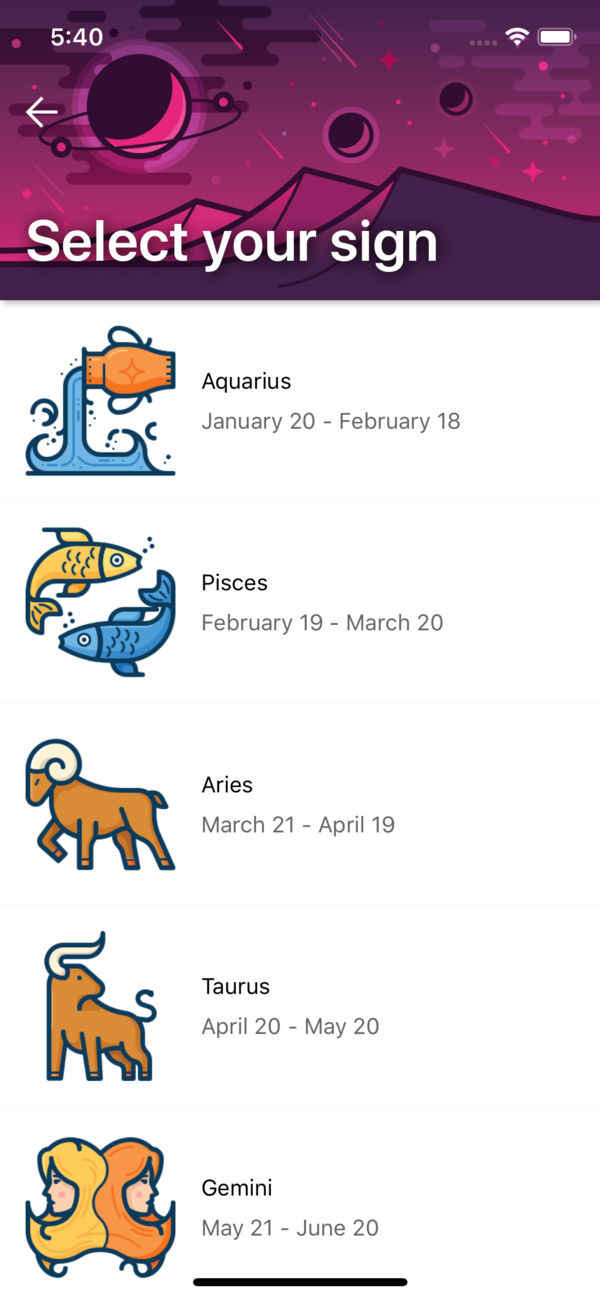Open the Taurus row

tap(300, 1006)
